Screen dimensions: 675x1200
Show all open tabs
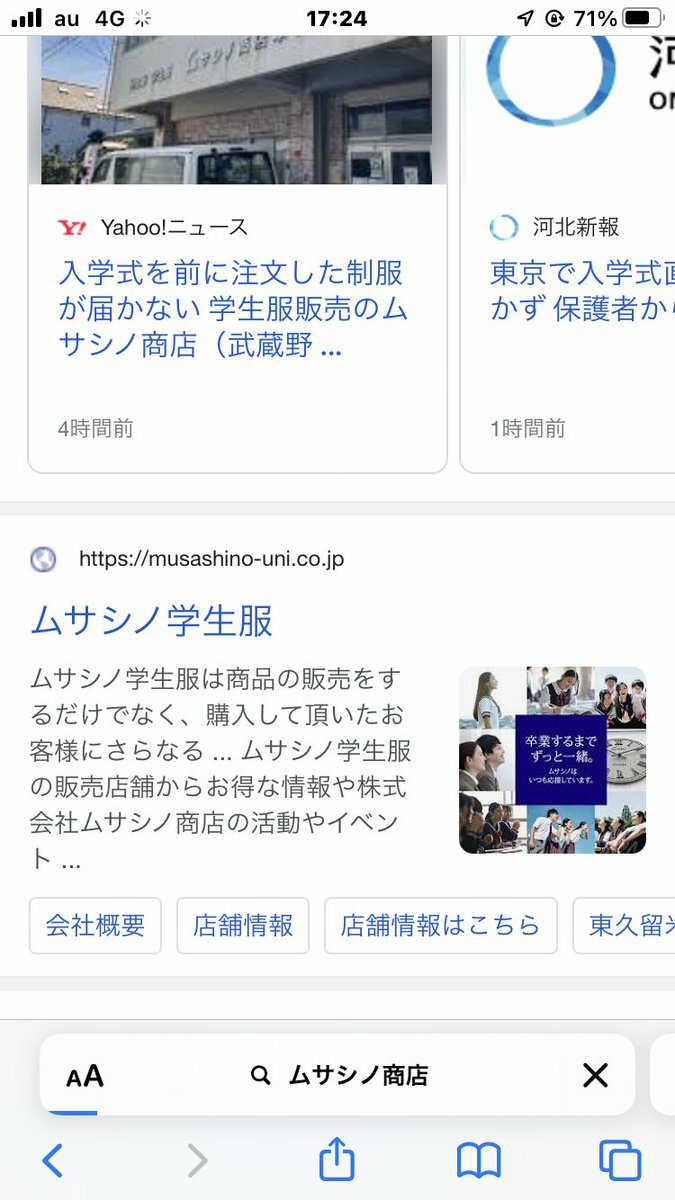click(620, 1160)
